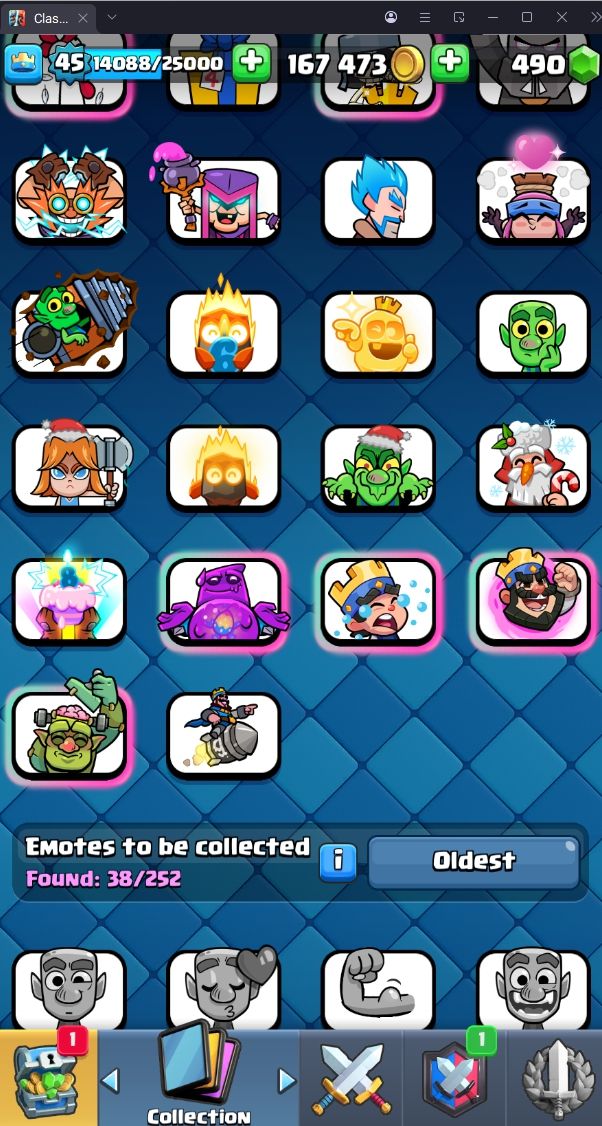
Task: Go to the events laurel tab
Action: [x=555, y=1078]
